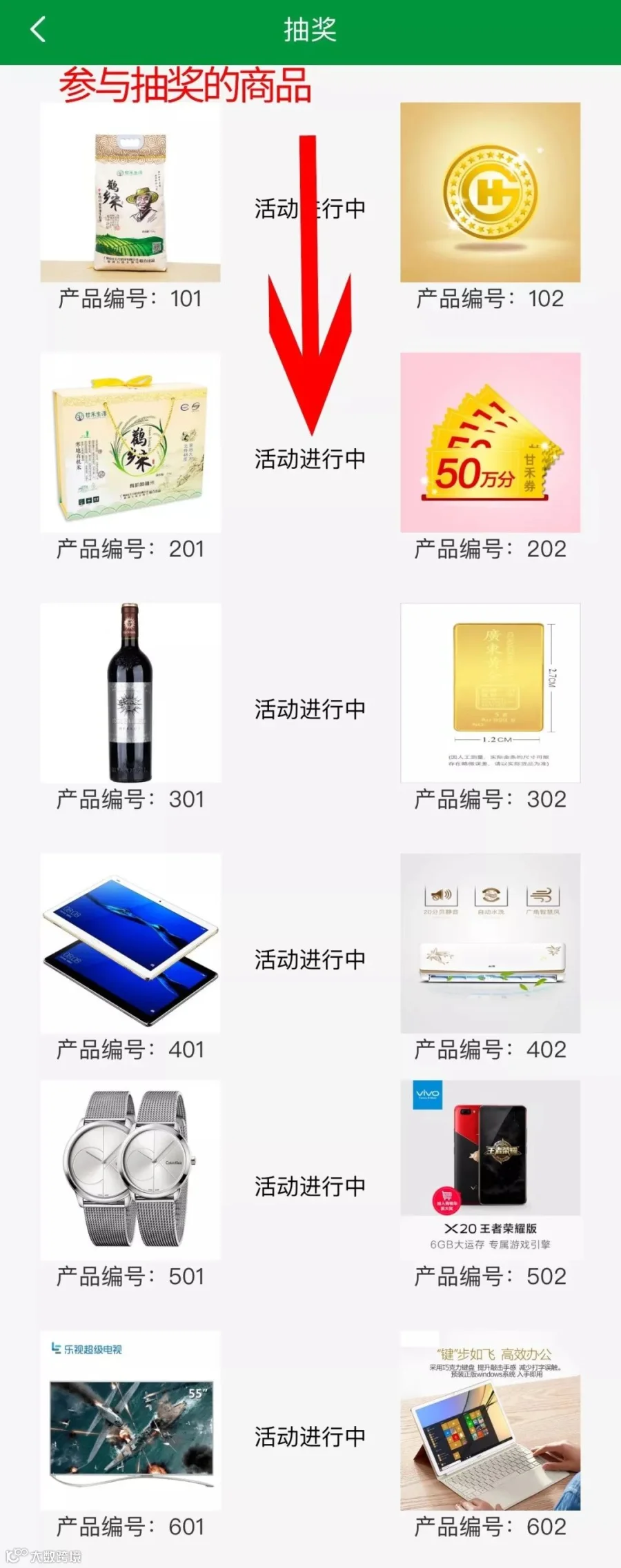This screenshot has height=1568, width=621.
Task: Select the tablet product 401
Action: [130, 943]
